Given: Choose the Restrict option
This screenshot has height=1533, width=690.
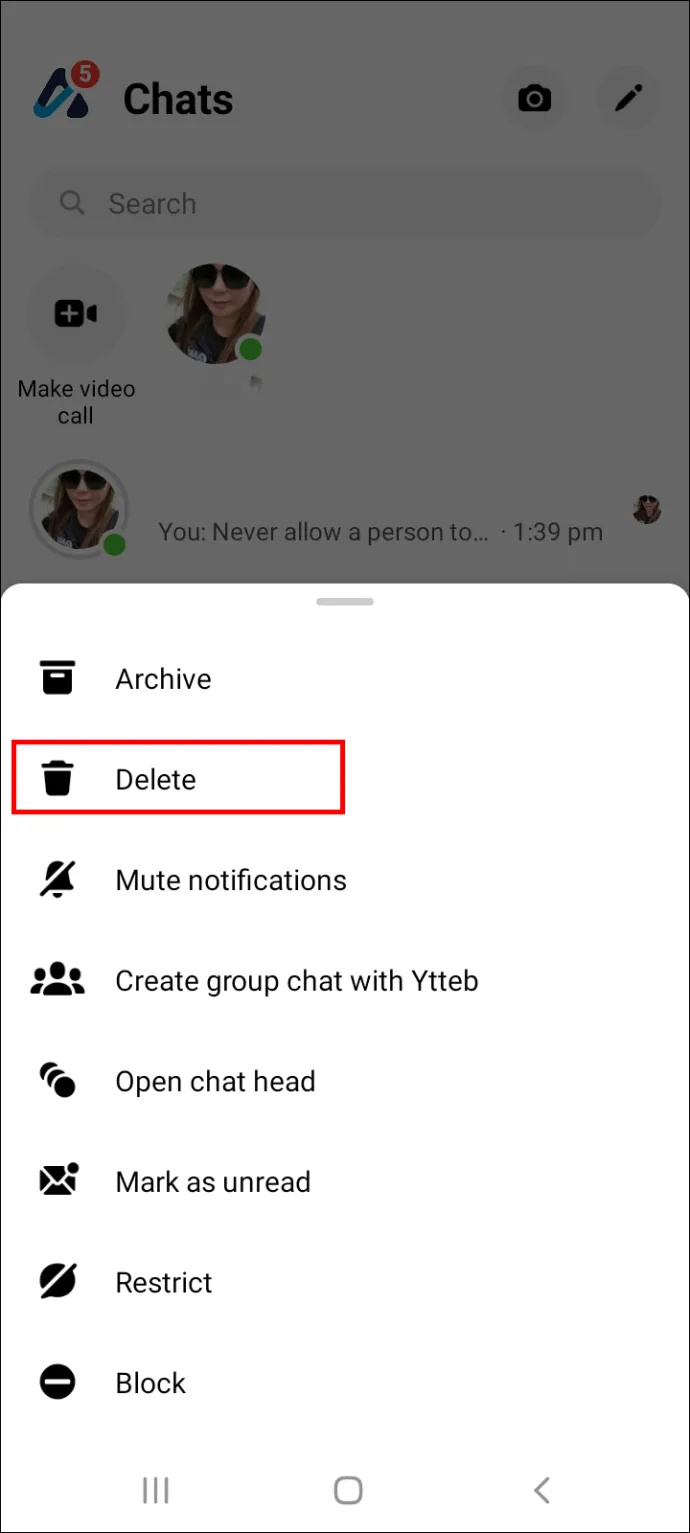Looking at the screenshot, I should point(164,1283).
